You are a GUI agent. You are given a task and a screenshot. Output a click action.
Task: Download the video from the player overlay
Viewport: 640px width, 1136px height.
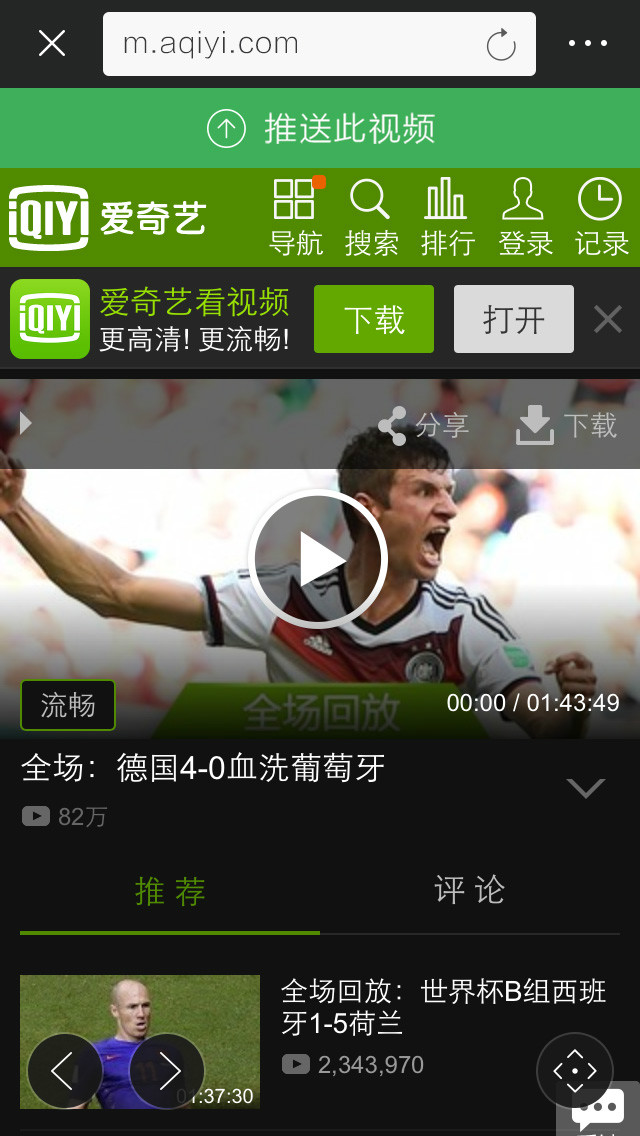coord(566,425)
